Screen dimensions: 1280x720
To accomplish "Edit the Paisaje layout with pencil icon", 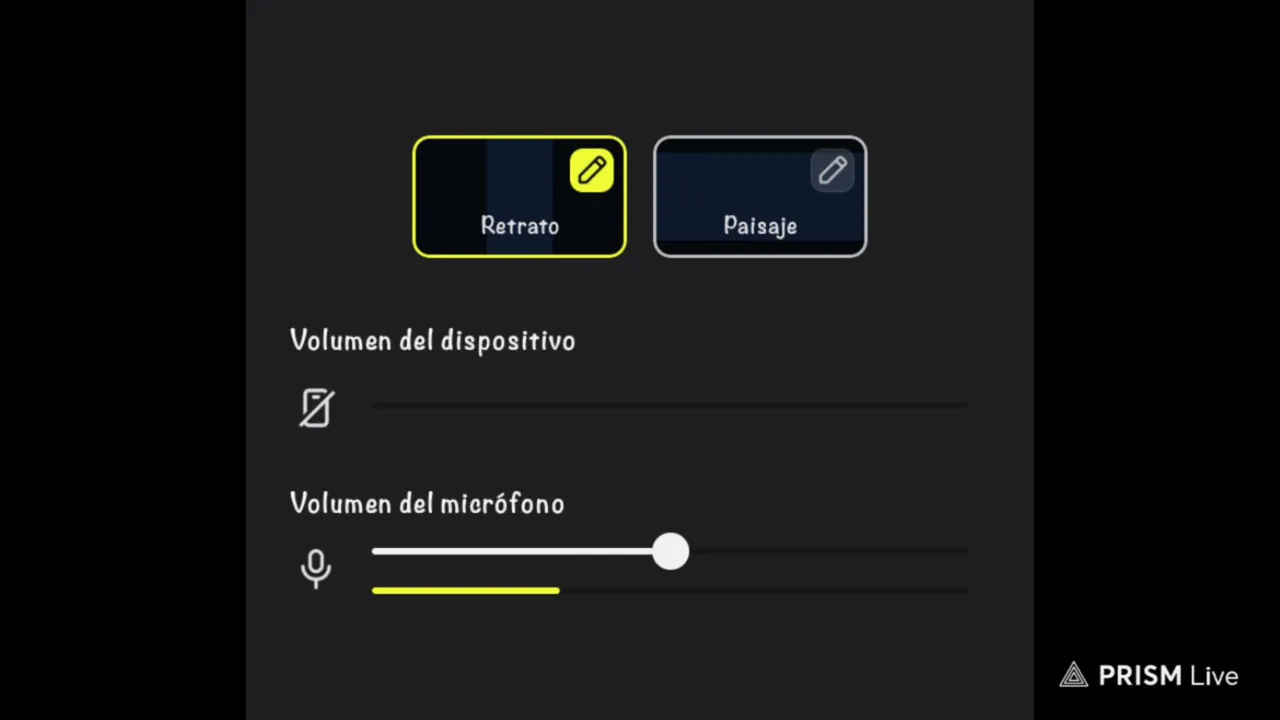I will coord(831,171).
